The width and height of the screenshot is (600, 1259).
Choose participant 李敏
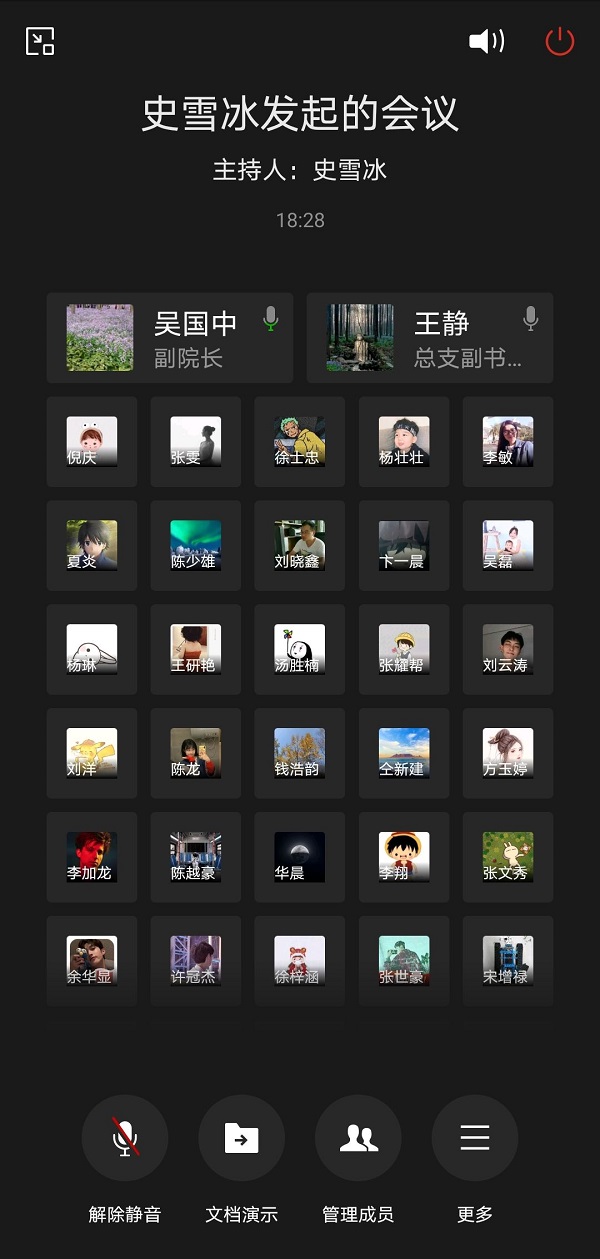point(508,442)
